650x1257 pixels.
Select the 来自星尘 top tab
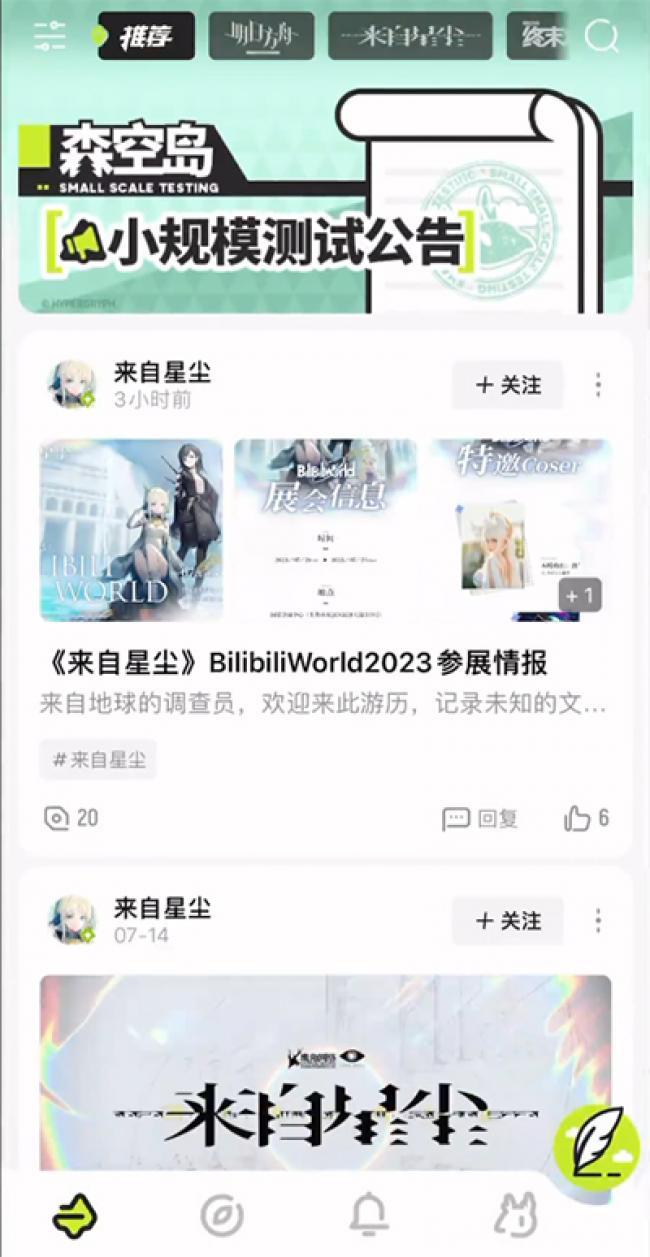click(410, 37)
